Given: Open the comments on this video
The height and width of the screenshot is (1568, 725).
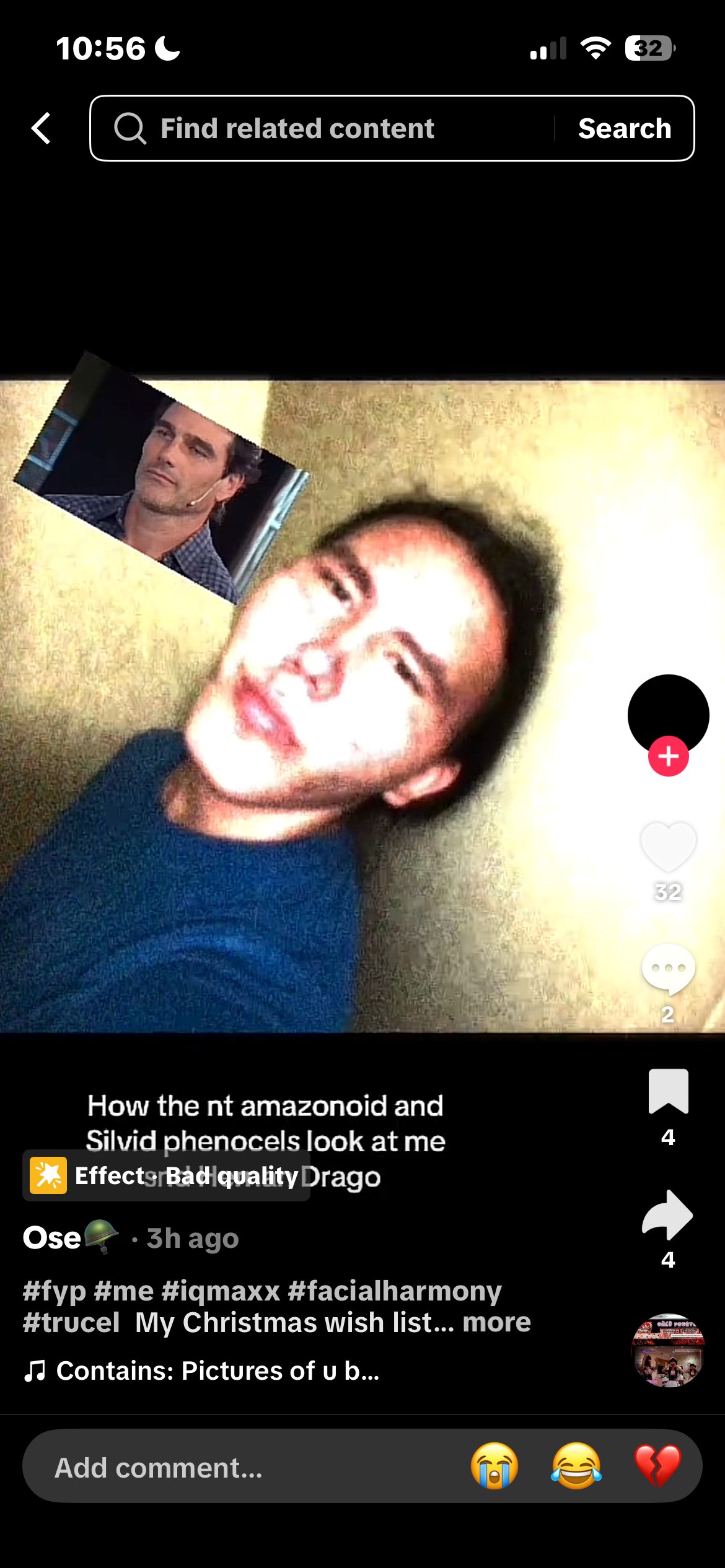Looking at the screenshot, I should [x=668, y=969].
